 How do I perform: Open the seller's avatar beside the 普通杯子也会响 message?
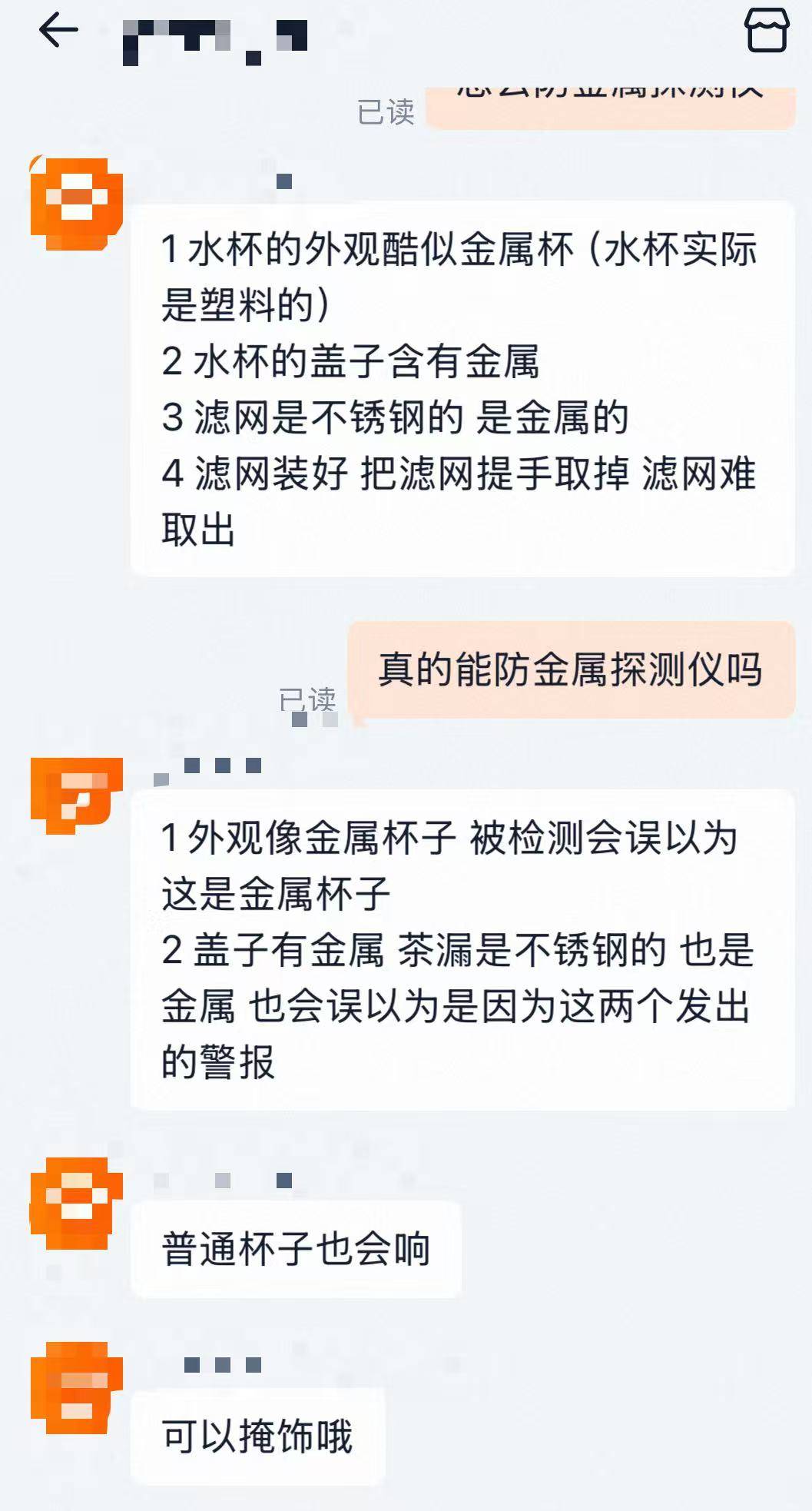[x=76, y=1204]
